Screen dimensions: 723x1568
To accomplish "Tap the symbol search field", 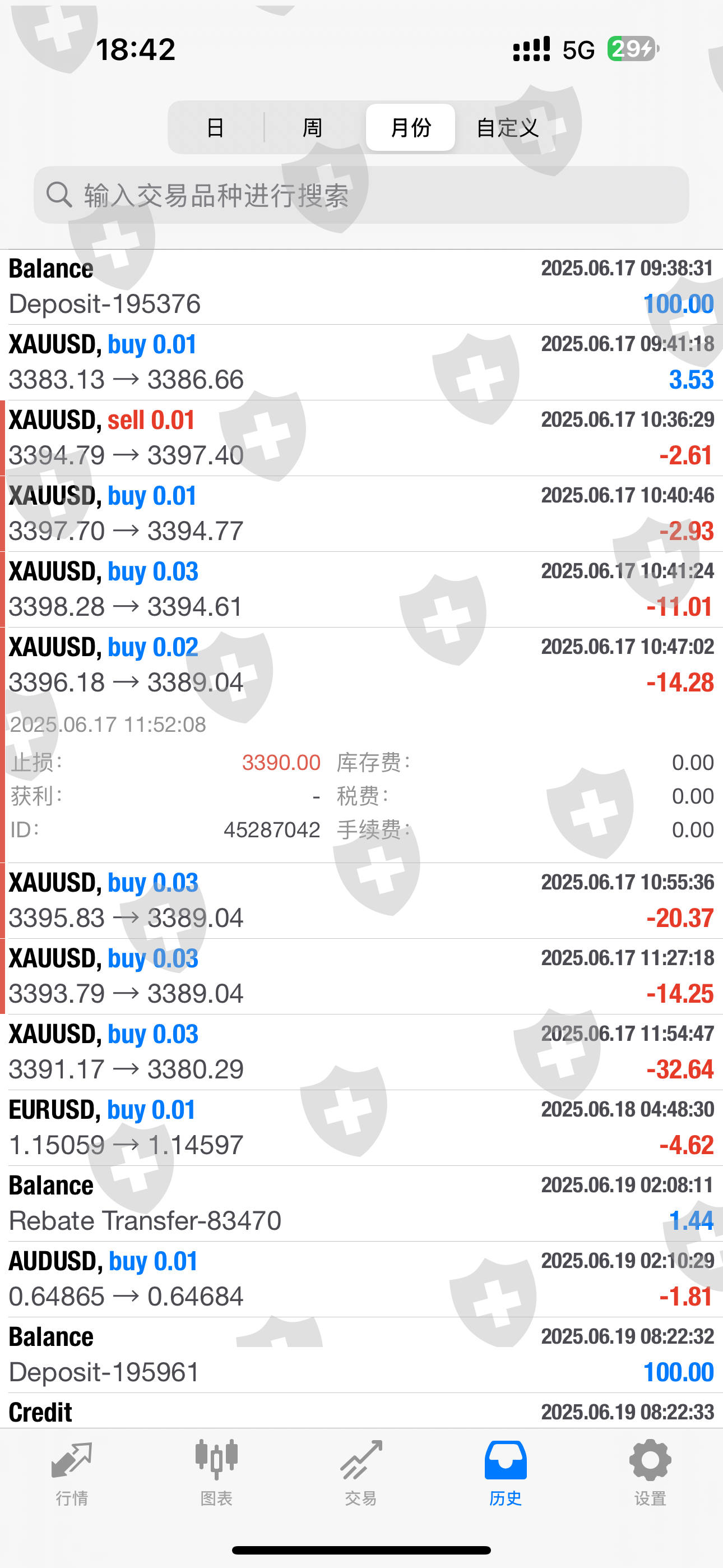I will click(x=361, y=195).
